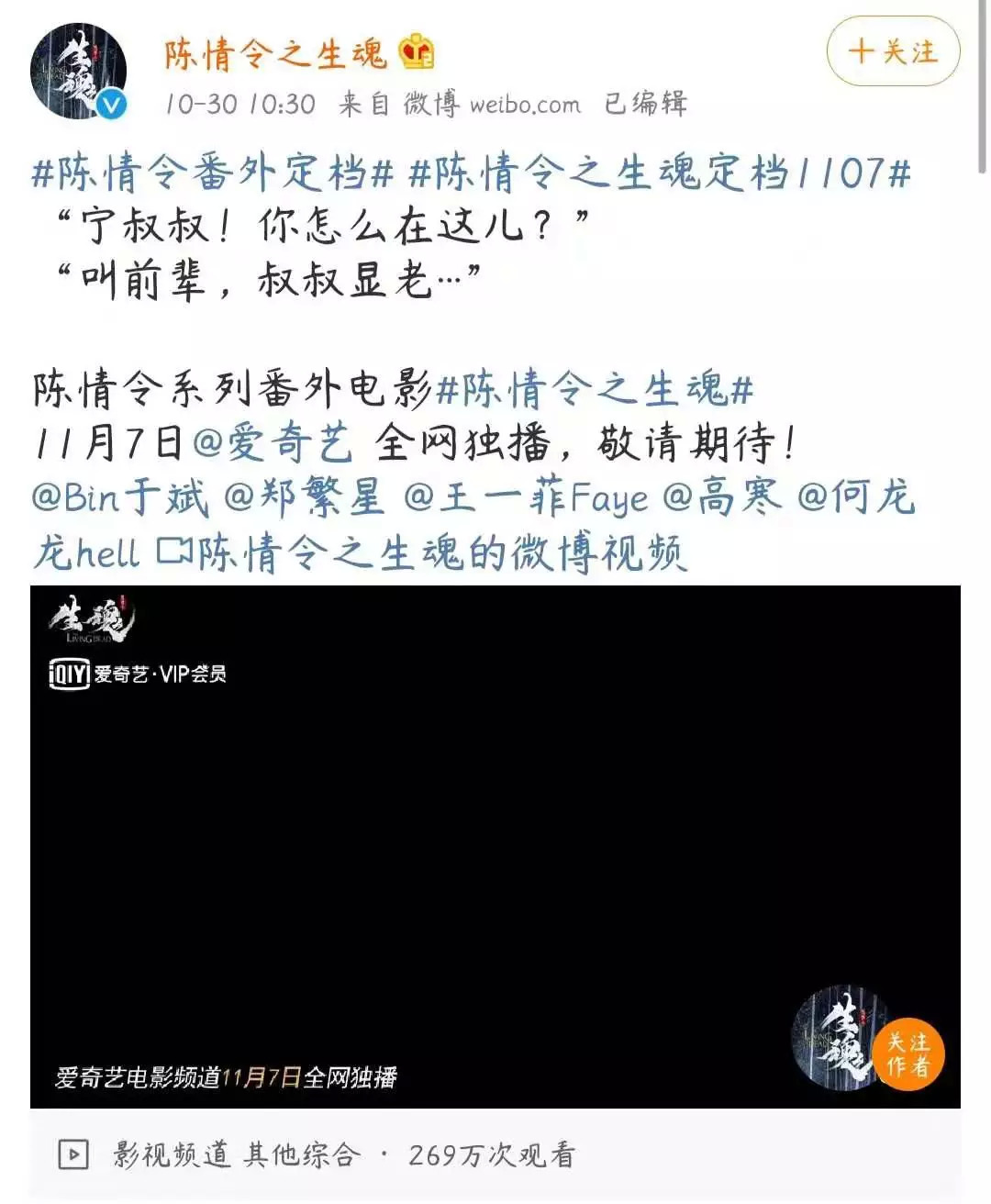Open hashtag #陈情令番外定档#
This screenshot has width=991, height=1204.
tap(213, 174)
